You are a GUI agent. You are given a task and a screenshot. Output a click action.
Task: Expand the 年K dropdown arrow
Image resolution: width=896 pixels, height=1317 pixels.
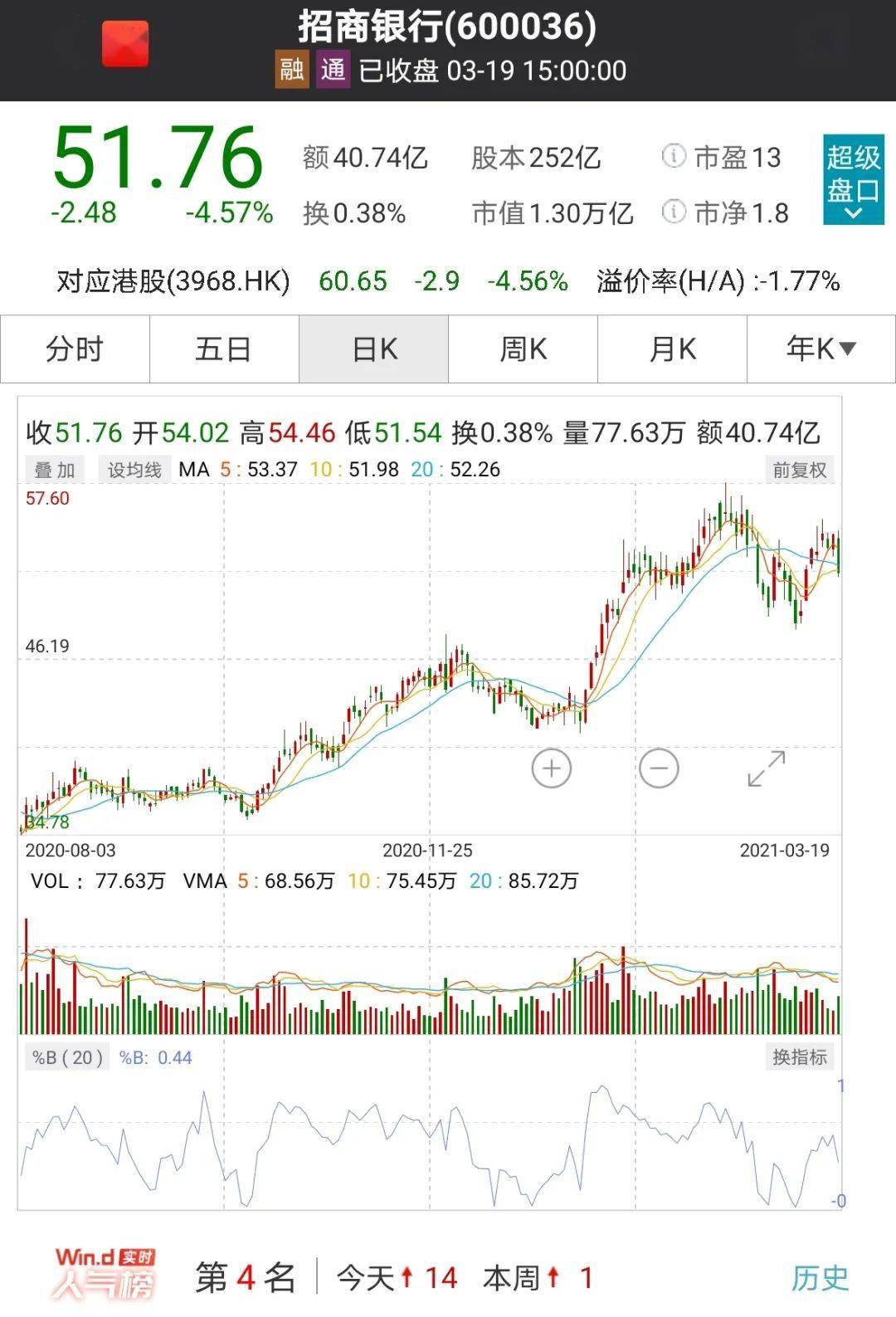point(849,349)
